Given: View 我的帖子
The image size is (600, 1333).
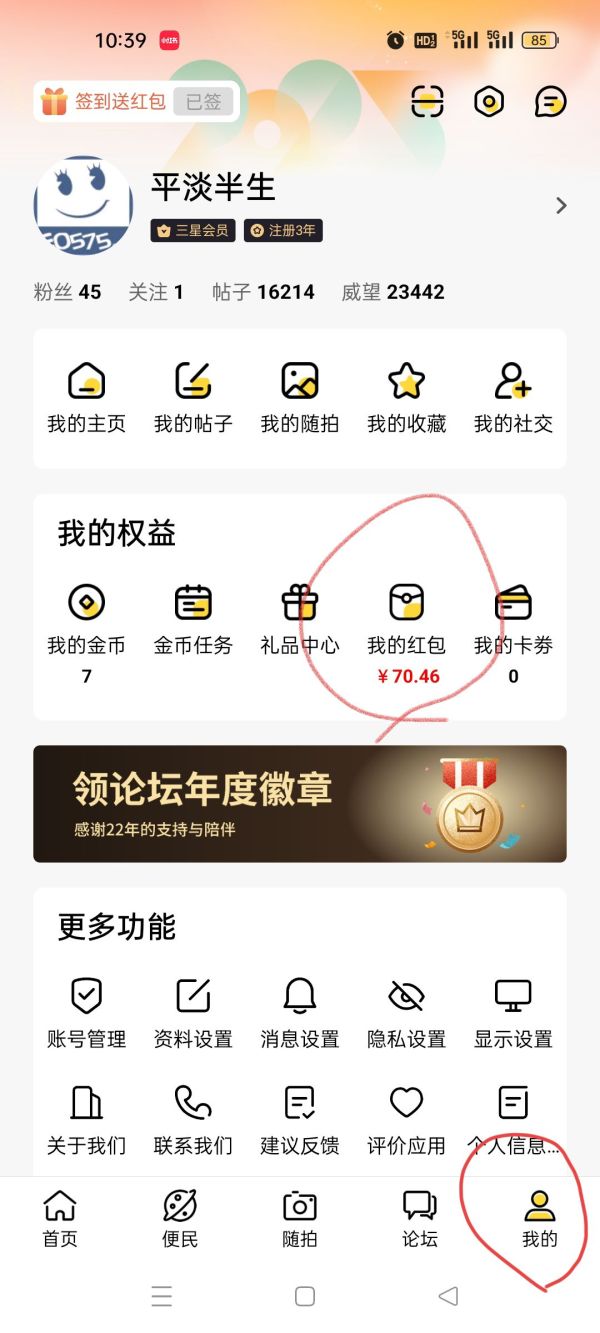Looking at the screenshot, I should click(193, 398).
